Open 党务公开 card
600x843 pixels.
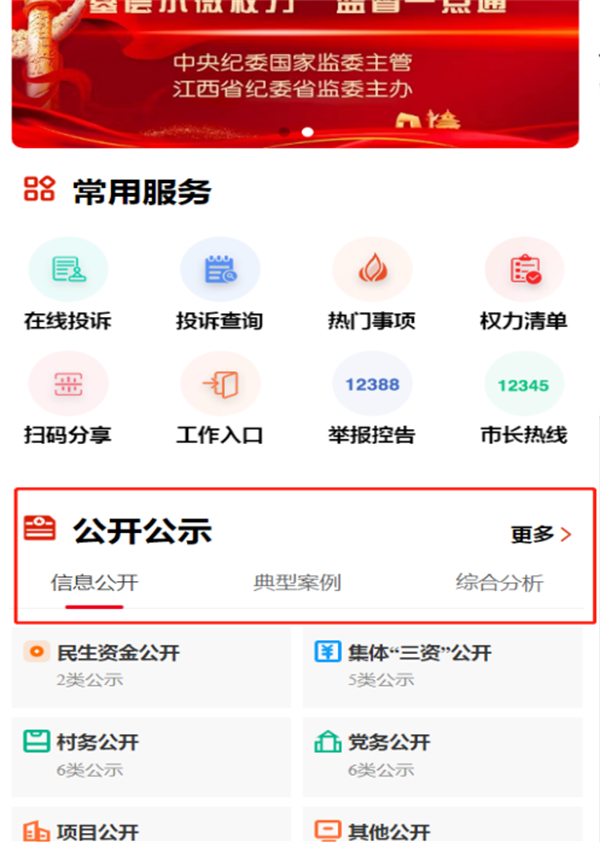[442, 755]
